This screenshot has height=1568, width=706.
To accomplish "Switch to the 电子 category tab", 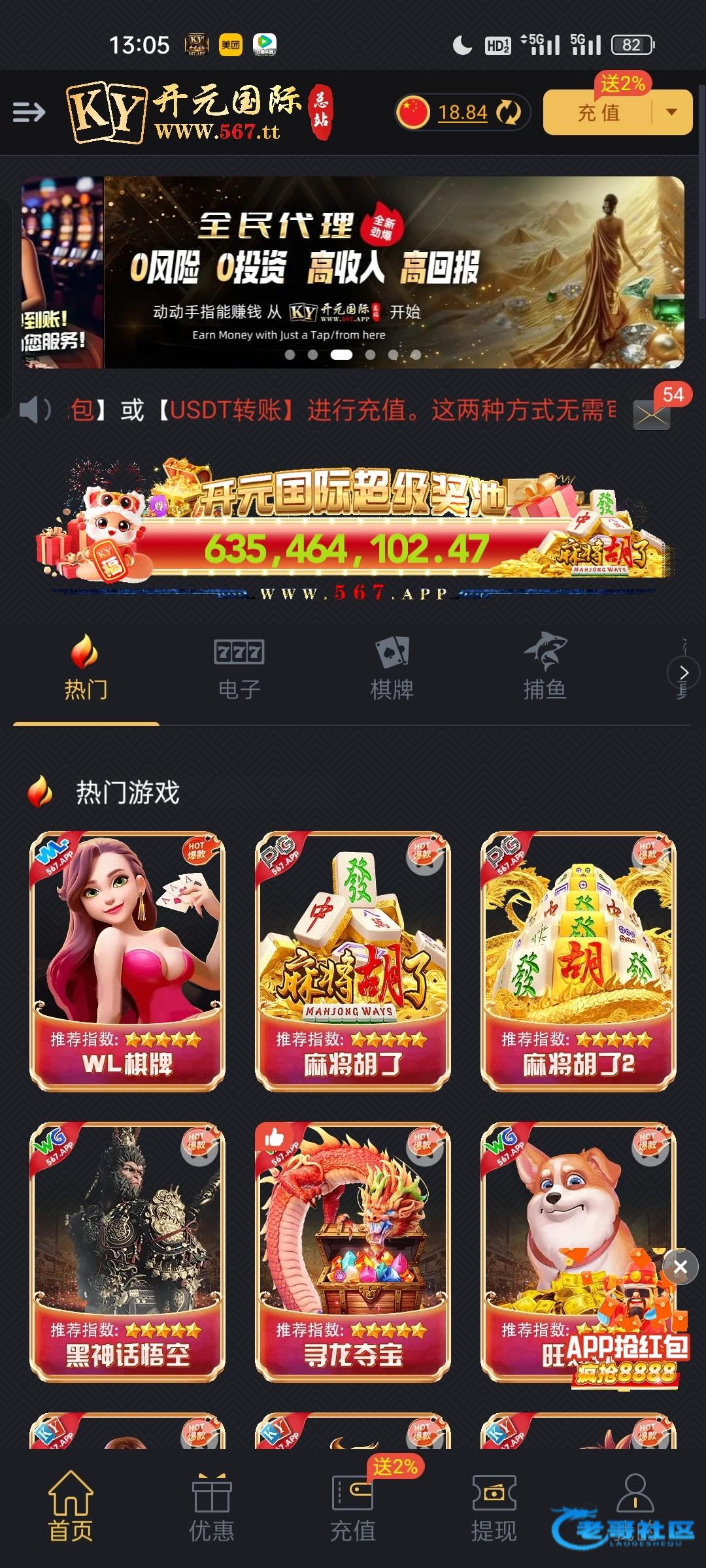I will click(x=239, y=668).
